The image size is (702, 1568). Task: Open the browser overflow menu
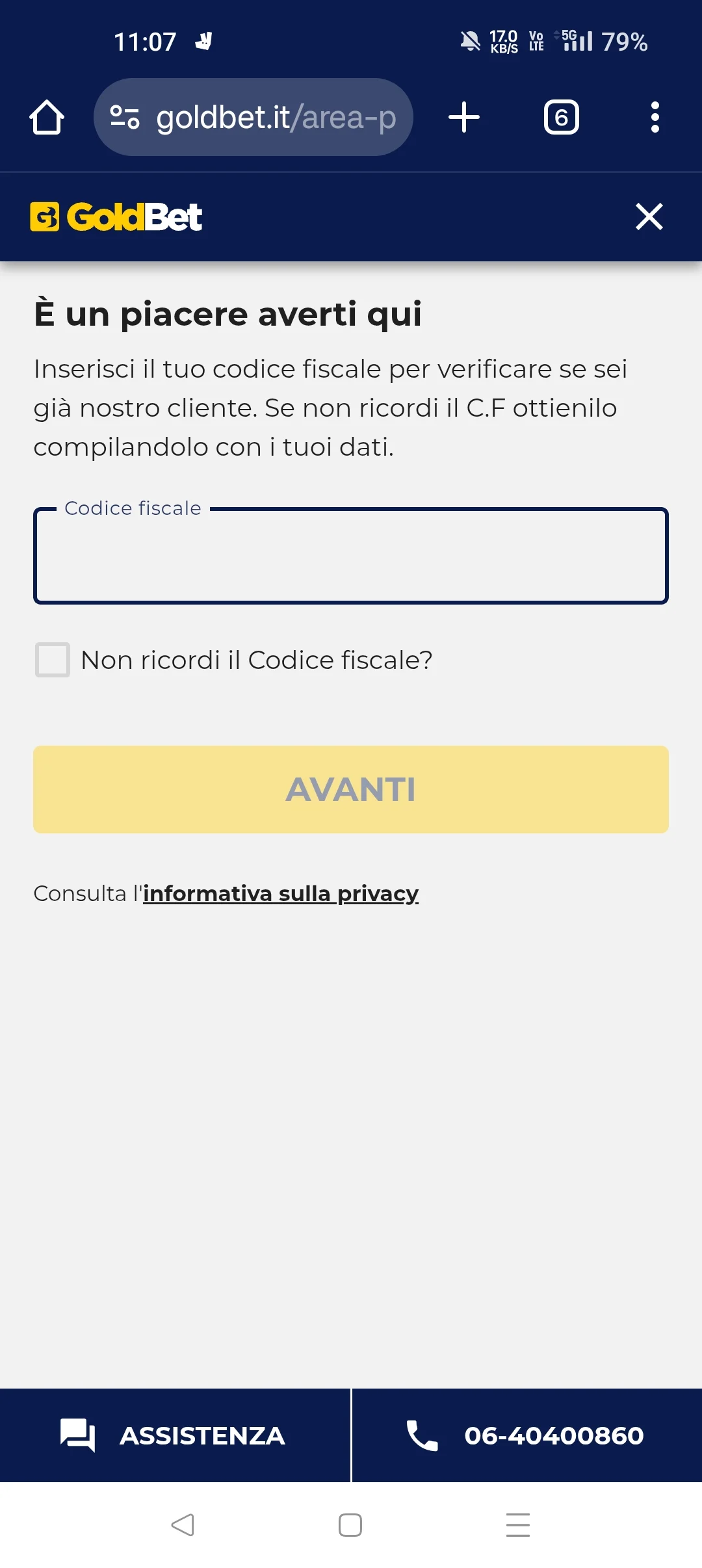[655, 118]
